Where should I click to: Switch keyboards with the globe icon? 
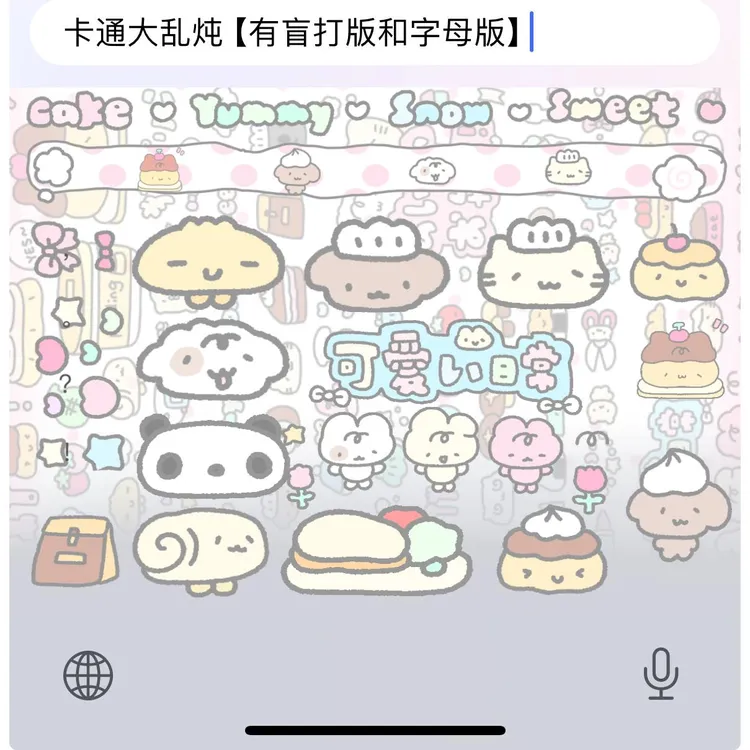click(x=88, y=674)
